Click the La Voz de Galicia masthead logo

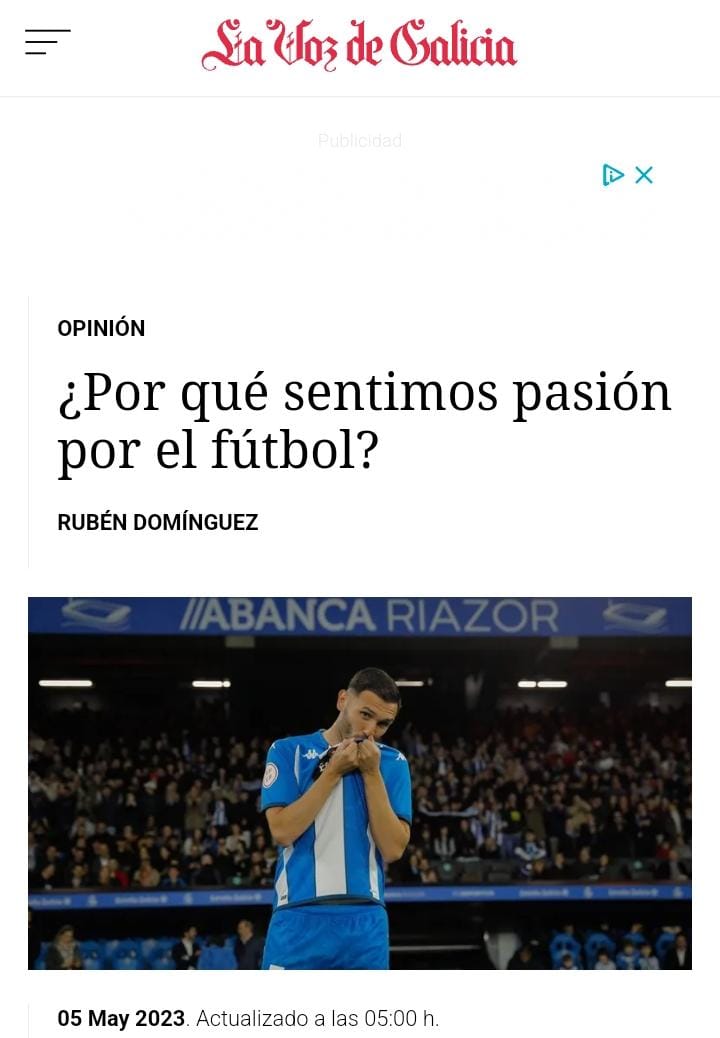point(360,45)
